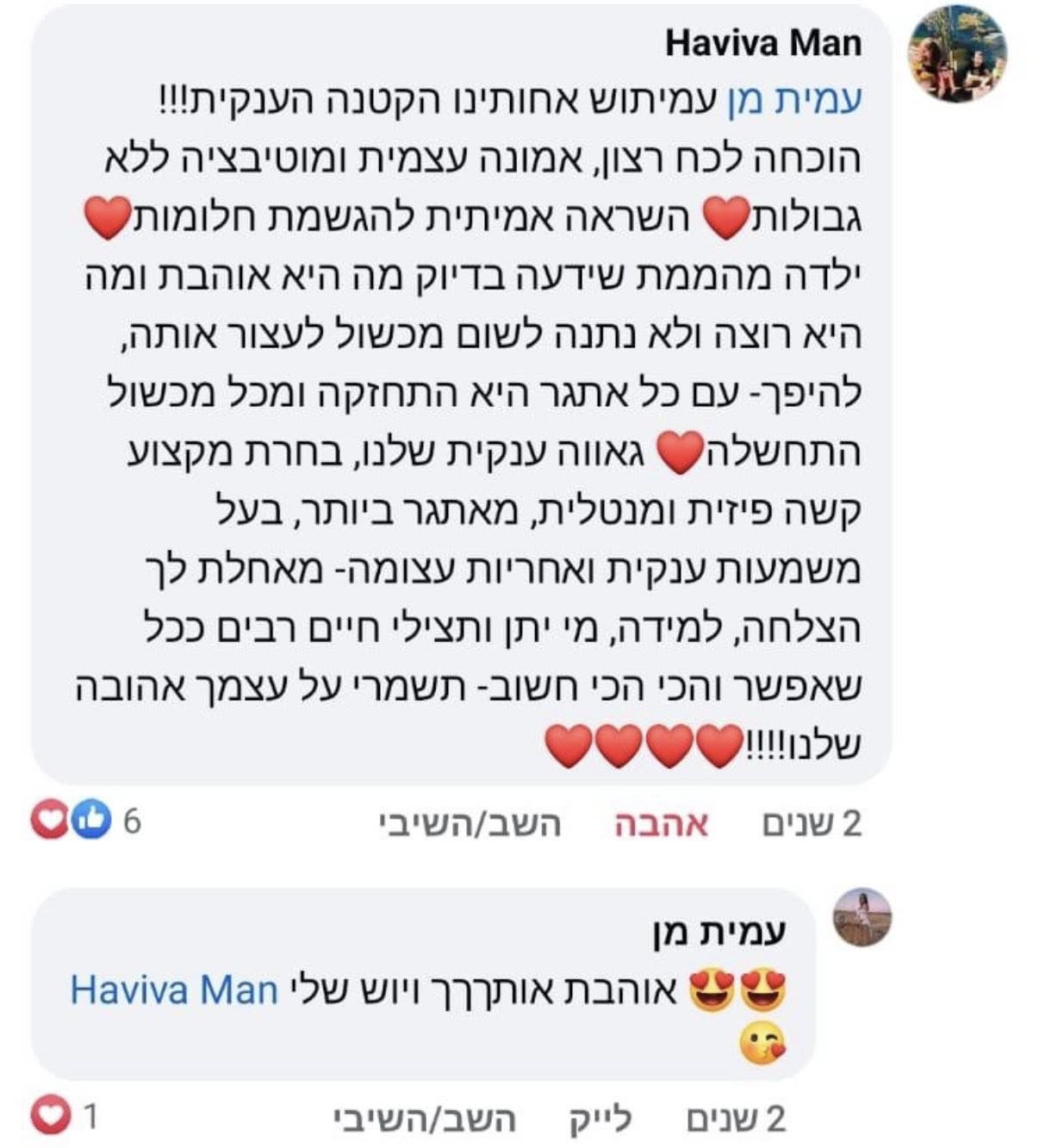Tap אהבה reaction under Haviva's comment
Viewport: 1039px width, 1148px height.
pyautogui.click(x=661, y=824)
